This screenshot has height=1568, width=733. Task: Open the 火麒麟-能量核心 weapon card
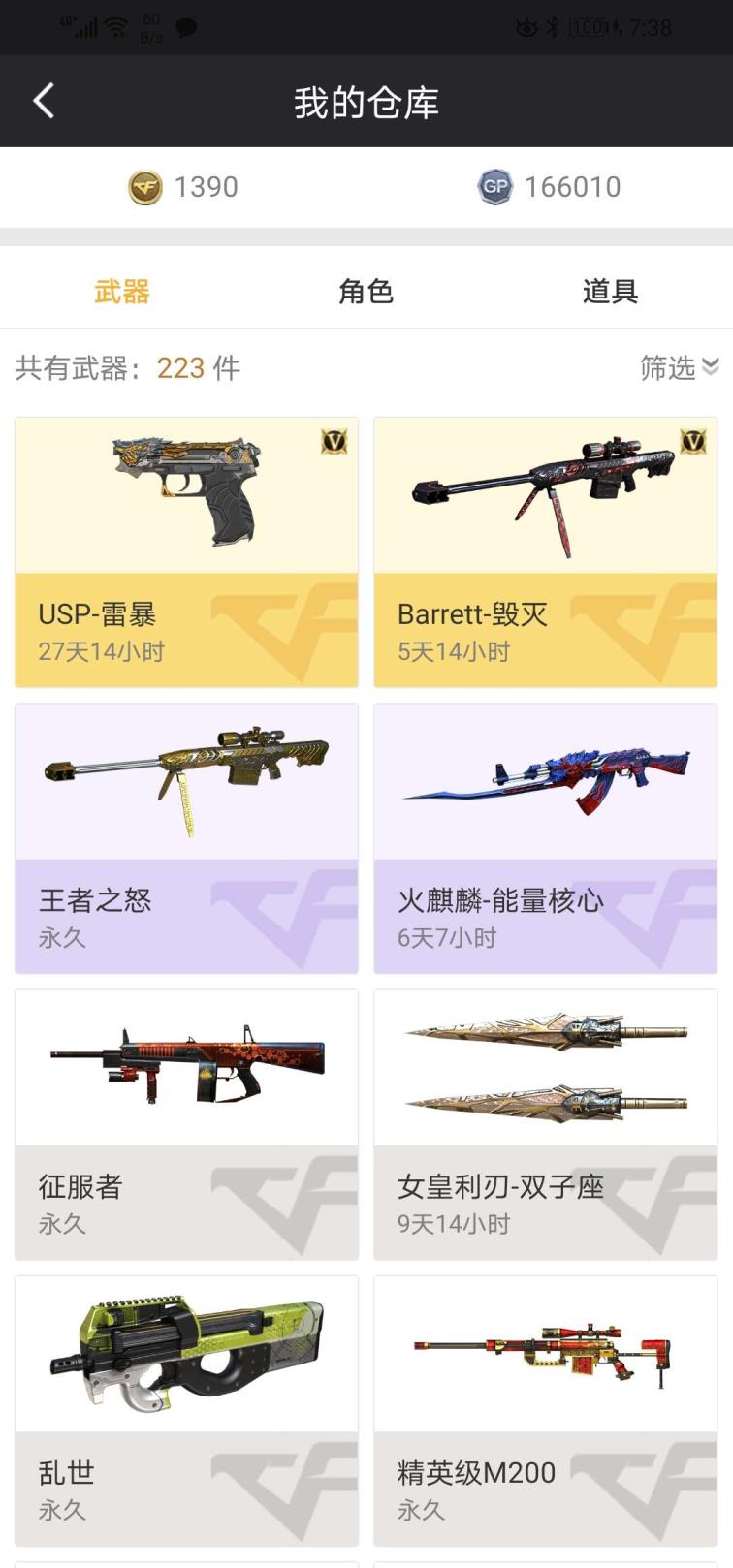tap(545, 838)
